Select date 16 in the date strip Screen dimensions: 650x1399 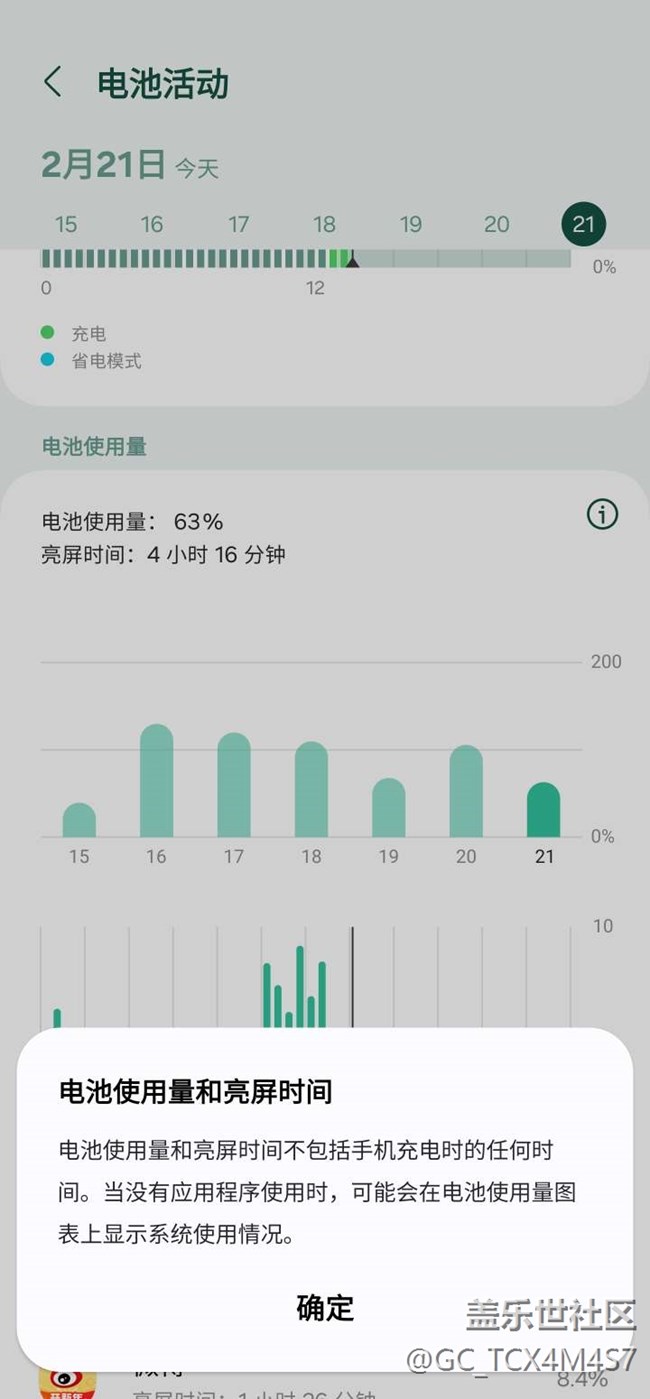[152, 224]
